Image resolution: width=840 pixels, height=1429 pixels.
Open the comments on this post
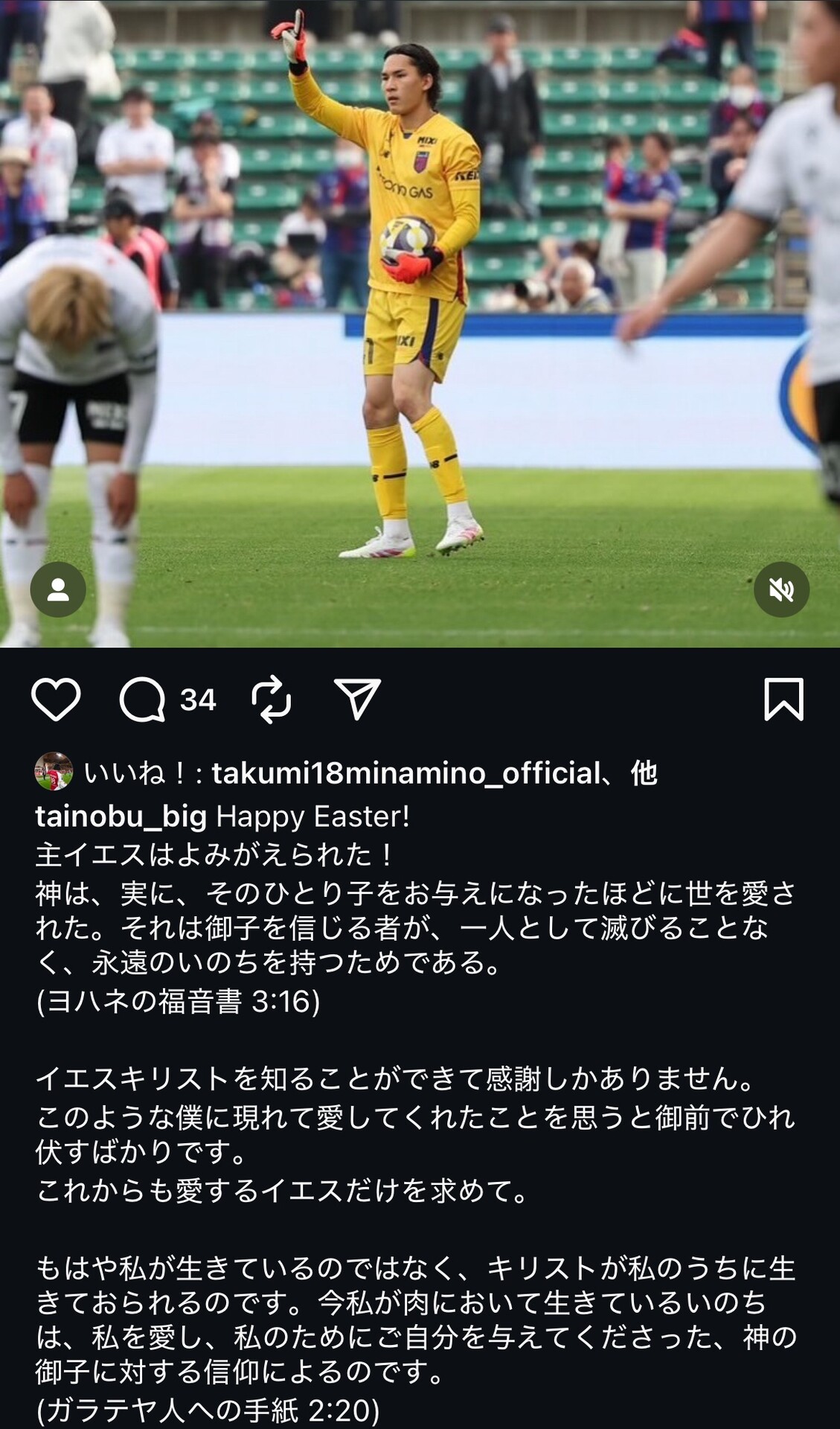(x=142, y=700)
